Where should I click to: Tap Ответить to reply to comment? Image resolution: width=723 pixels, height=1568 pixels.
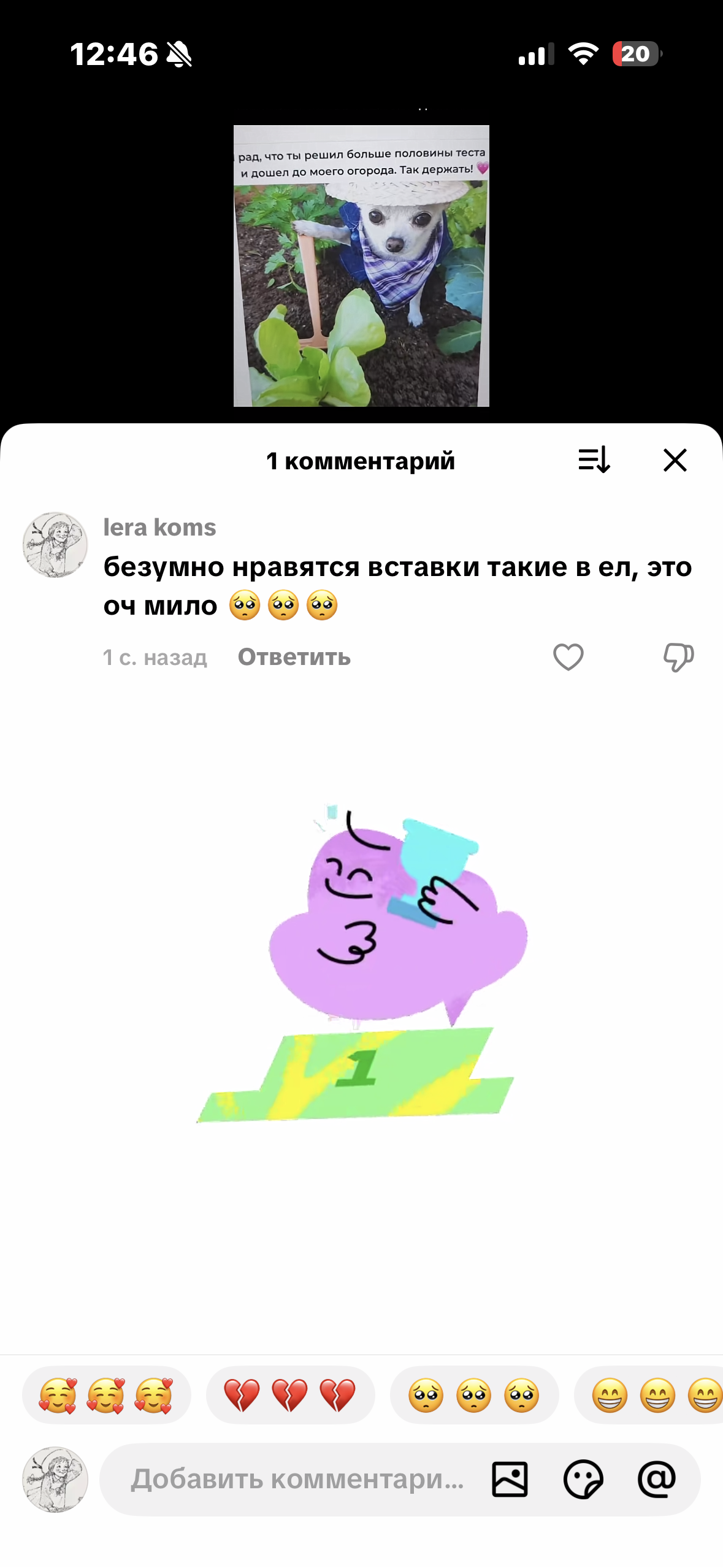tap(294, 658)
